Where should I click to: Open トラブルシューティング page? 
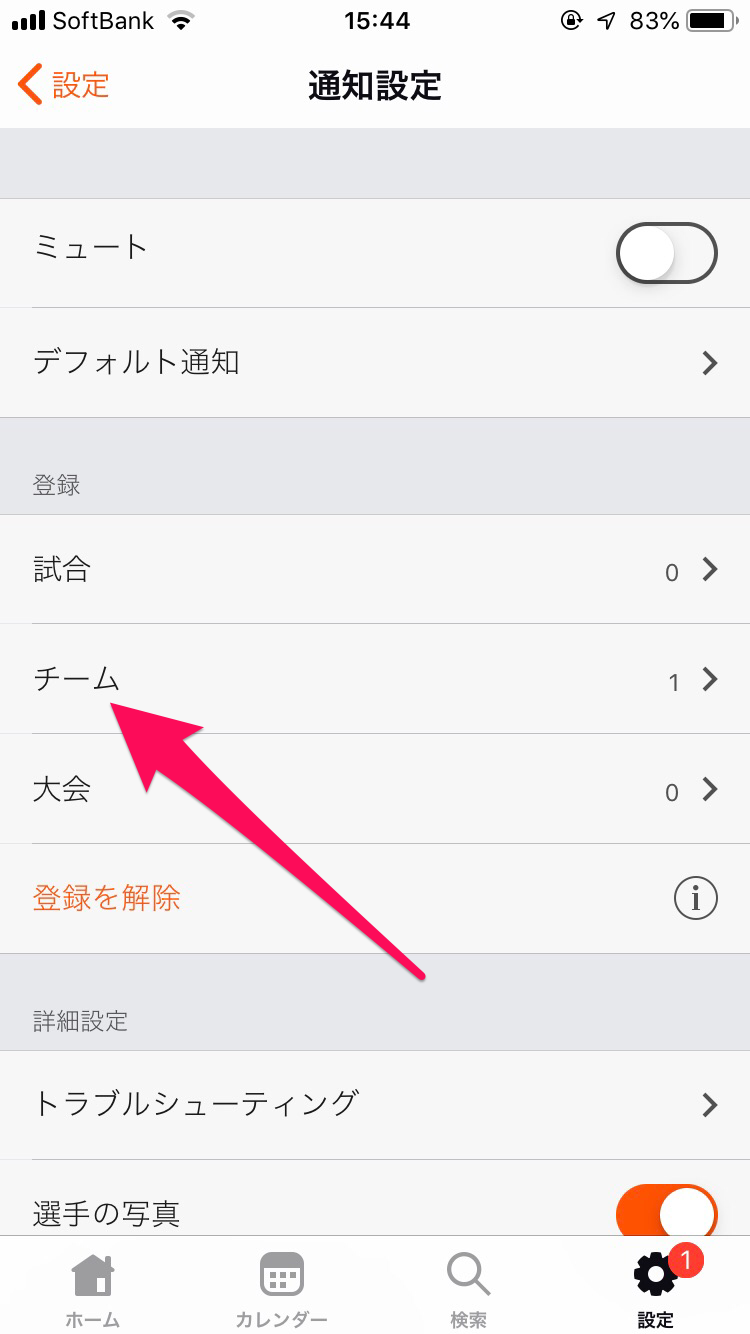click(375, 1104)
